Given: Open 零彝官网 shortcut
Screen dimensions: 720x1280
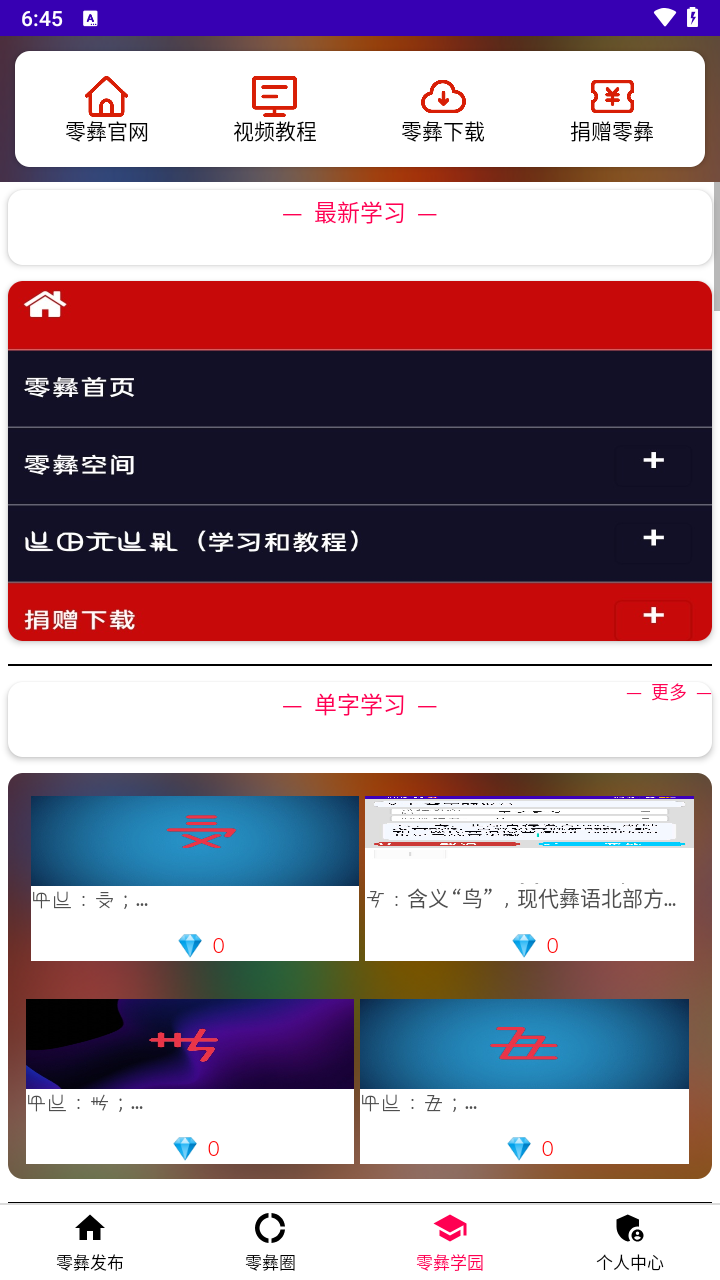Looking at the screenshot, I should click(x=107, y=110).
